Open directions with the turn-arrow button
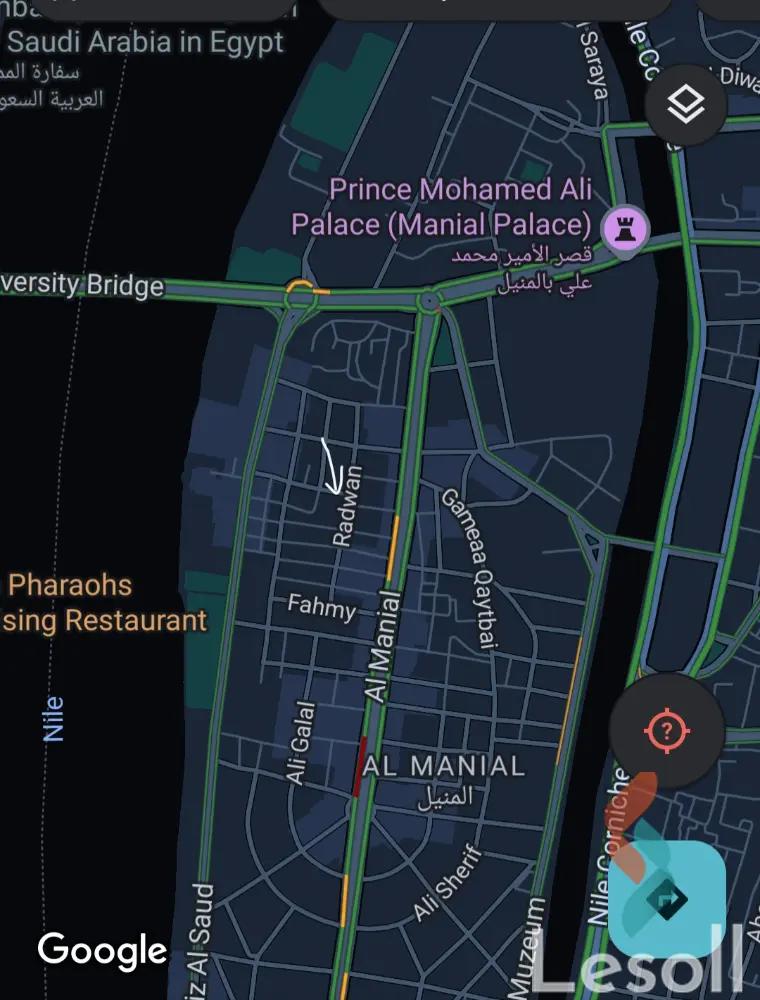This screenshot has height=1000, width=760. click(x=666, y=898)
